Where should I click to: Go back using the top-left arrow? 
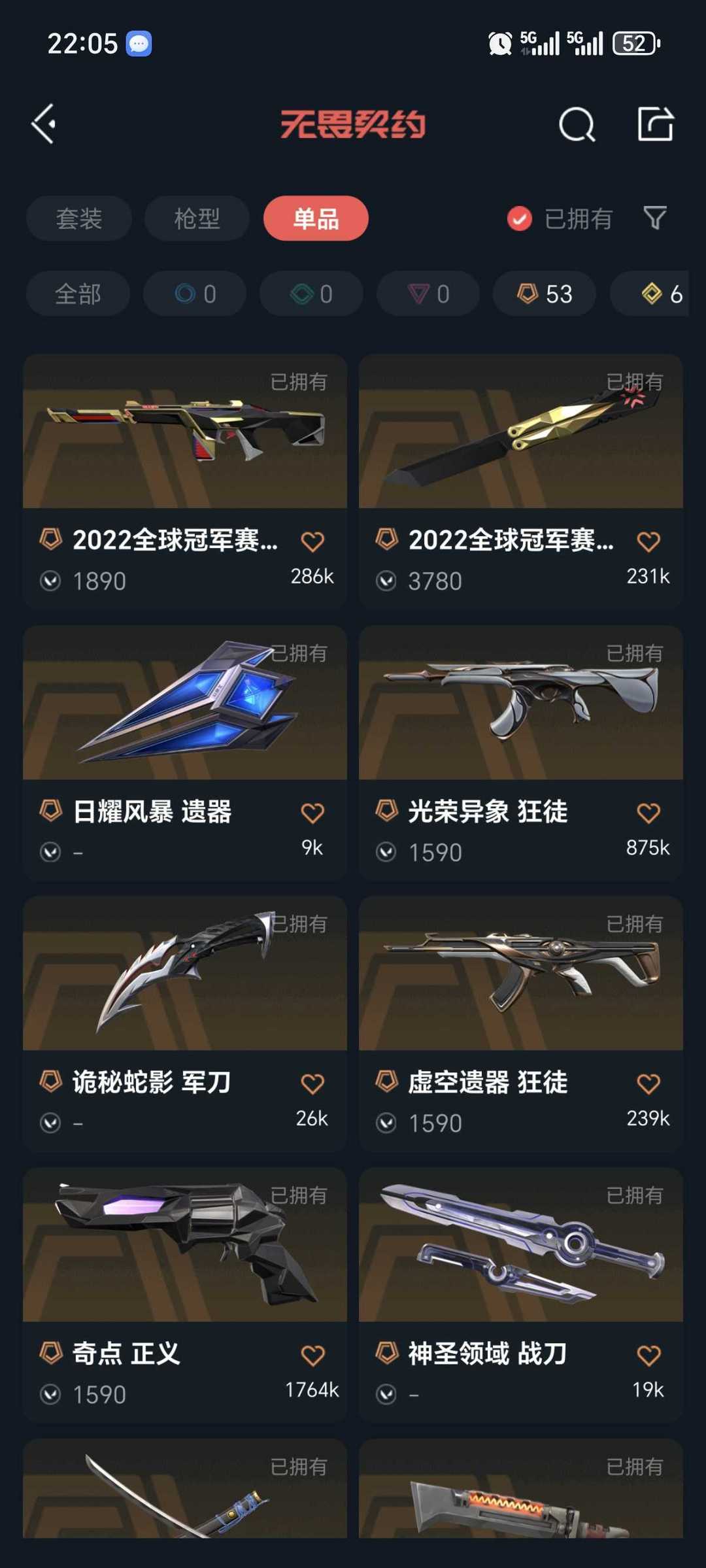coord(44,124)
